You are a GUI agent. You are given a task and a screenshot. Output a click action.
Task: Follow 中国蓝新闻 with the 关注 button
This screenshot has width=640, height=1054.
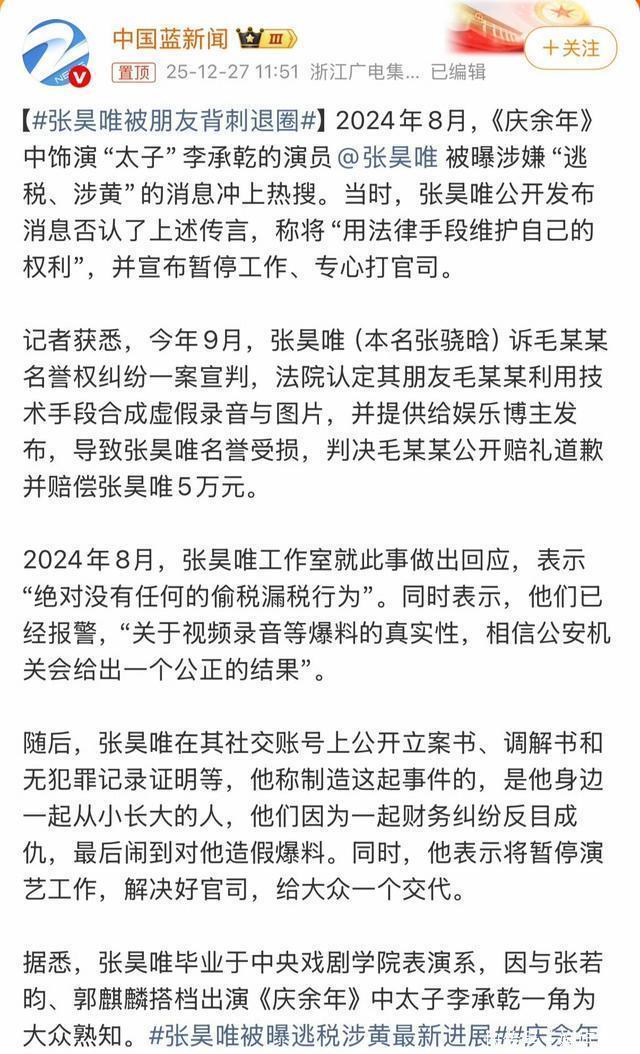pyautogui.click(x=570, y=48)
